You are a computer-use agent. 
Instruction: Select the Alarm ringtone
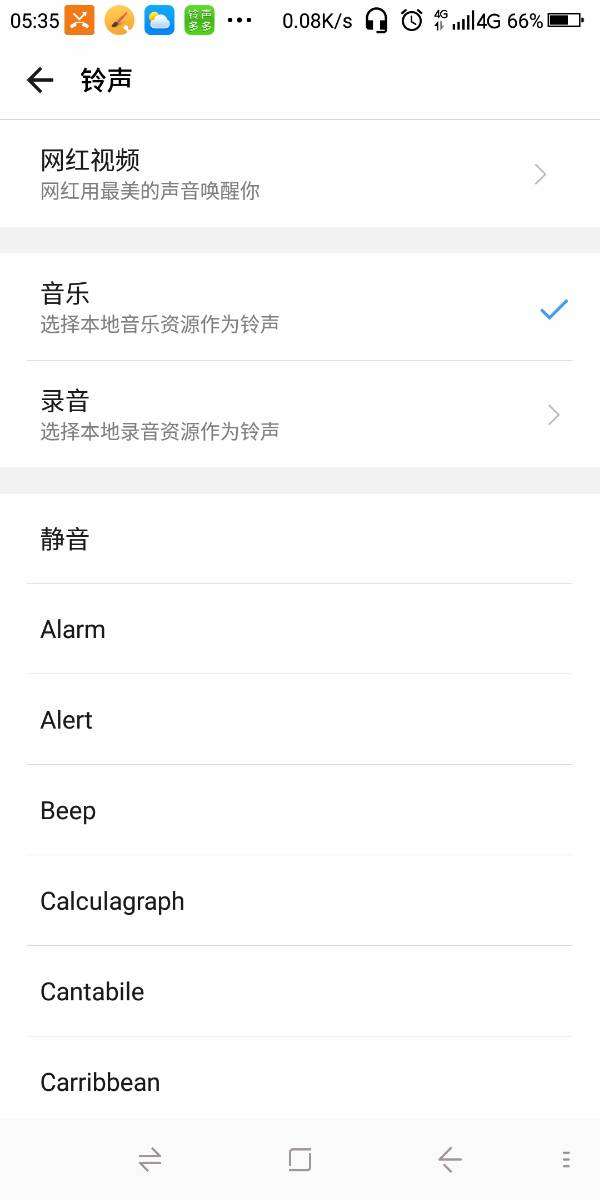[x=300, y=629]
